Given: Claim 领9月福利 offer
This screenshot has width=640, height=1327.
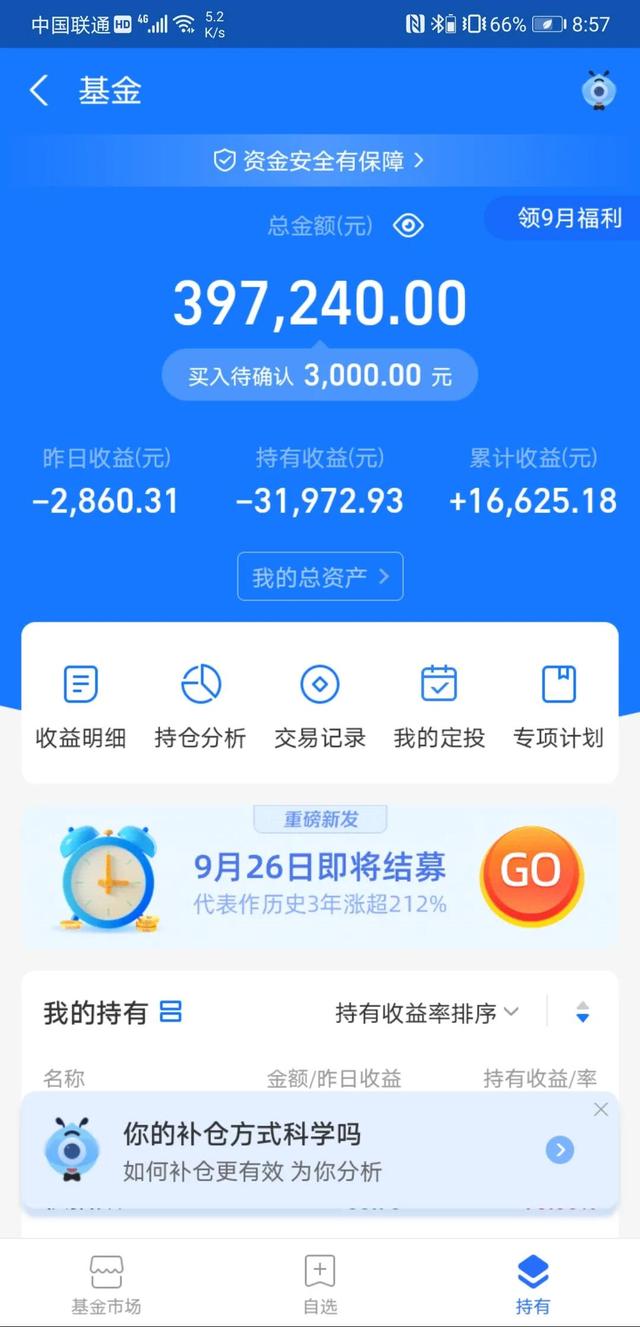Looking at the screenshot, I should click(x=563, y=218).
